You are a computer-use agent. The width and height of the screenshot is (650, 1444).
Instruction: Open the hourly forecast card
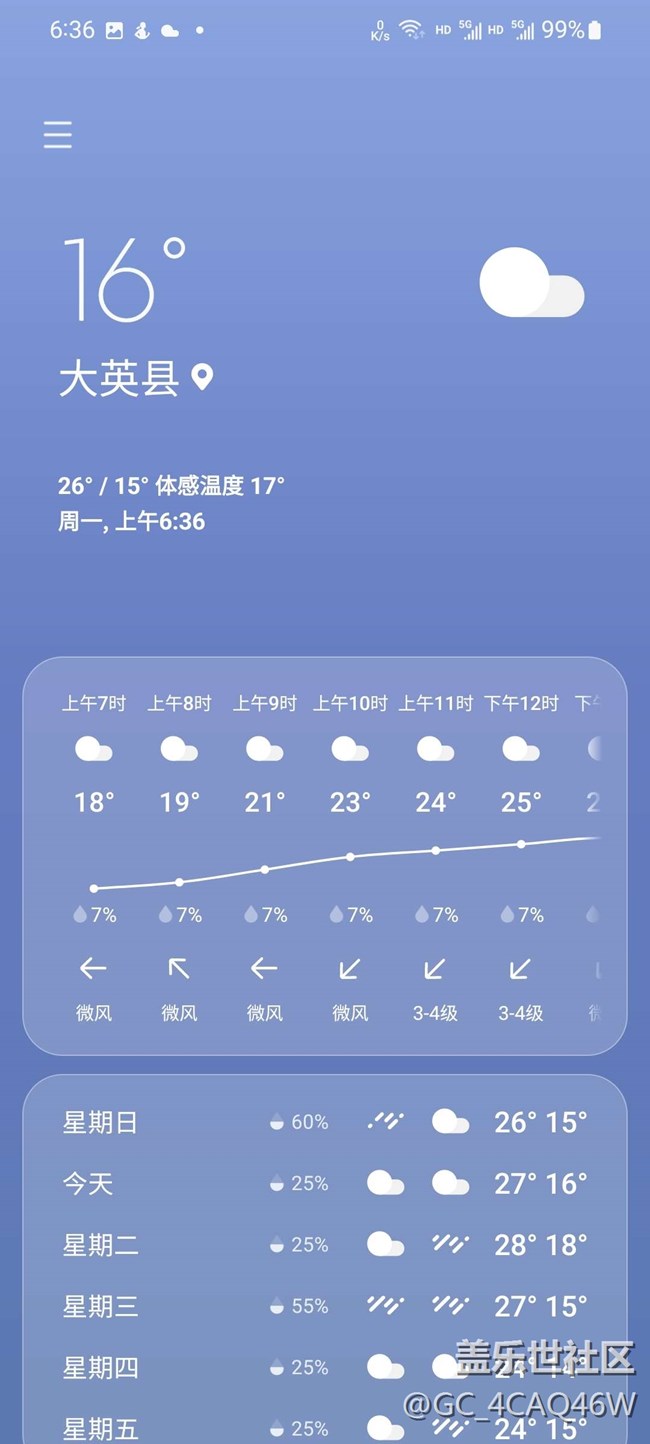324,855
